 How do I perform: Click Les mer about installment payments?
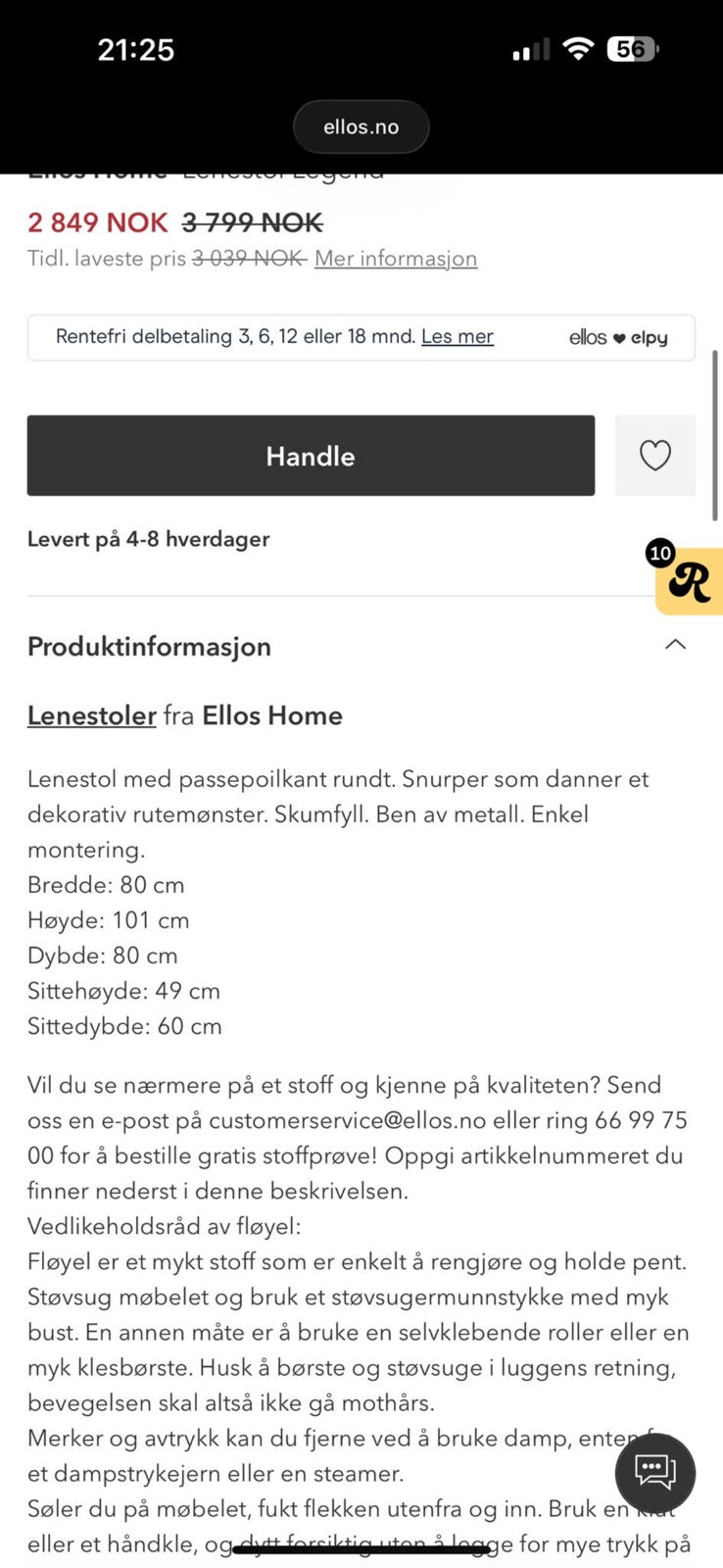click(x=457, y=336)
